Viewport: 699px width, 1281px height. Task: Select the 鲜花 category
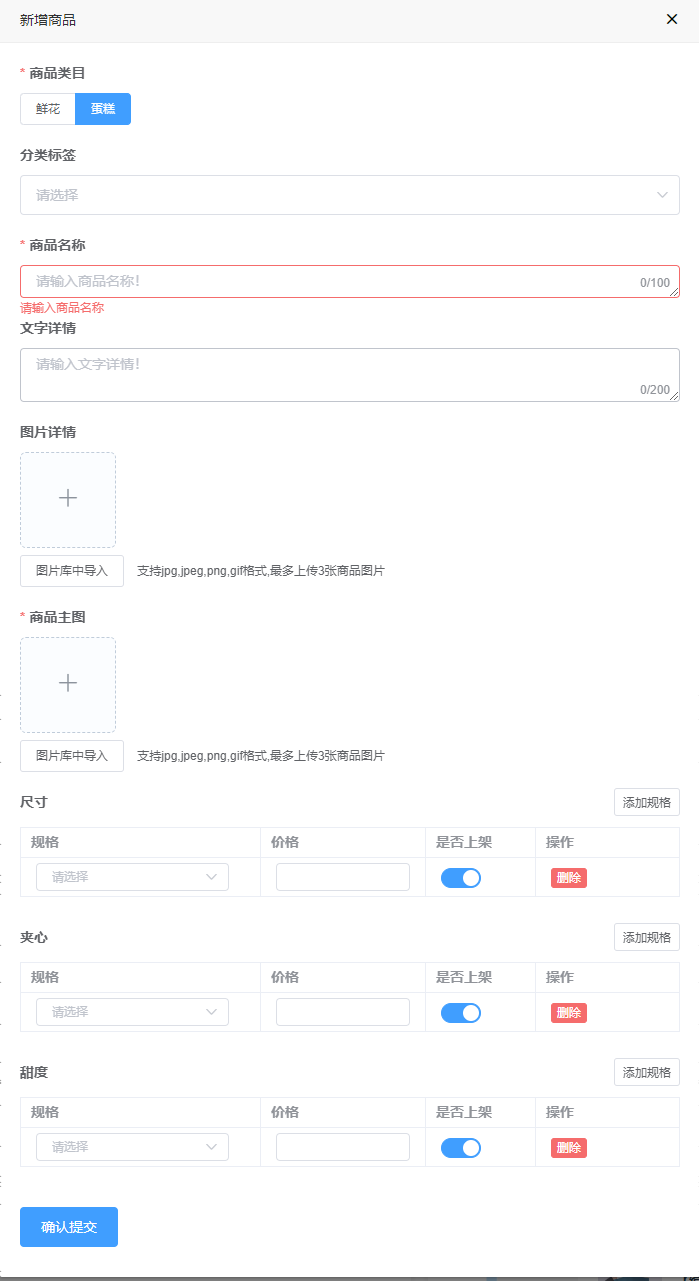[x=48, y=109]
